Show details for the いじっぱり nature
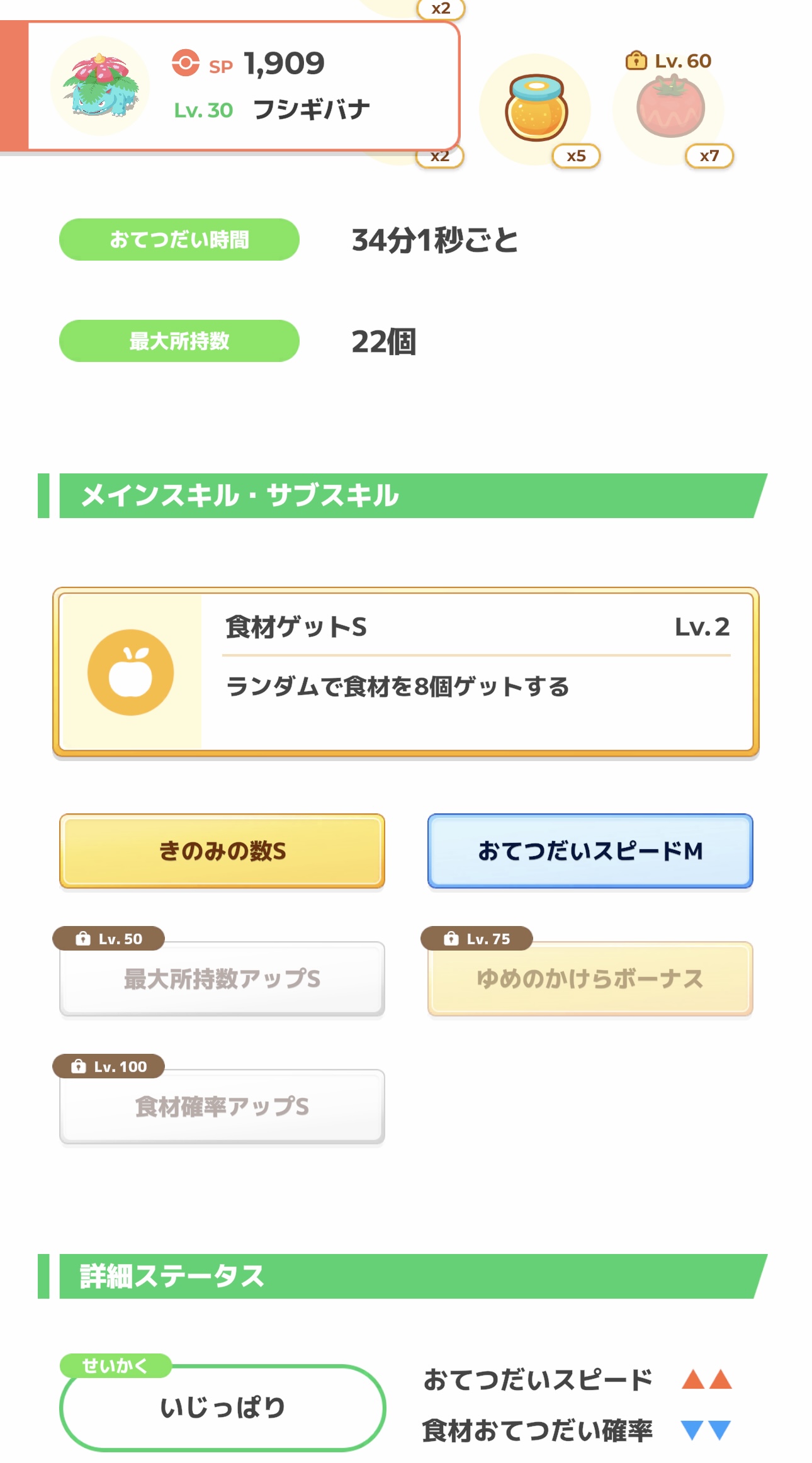This screenshot has width=812, height=1463. [222, 1408]
